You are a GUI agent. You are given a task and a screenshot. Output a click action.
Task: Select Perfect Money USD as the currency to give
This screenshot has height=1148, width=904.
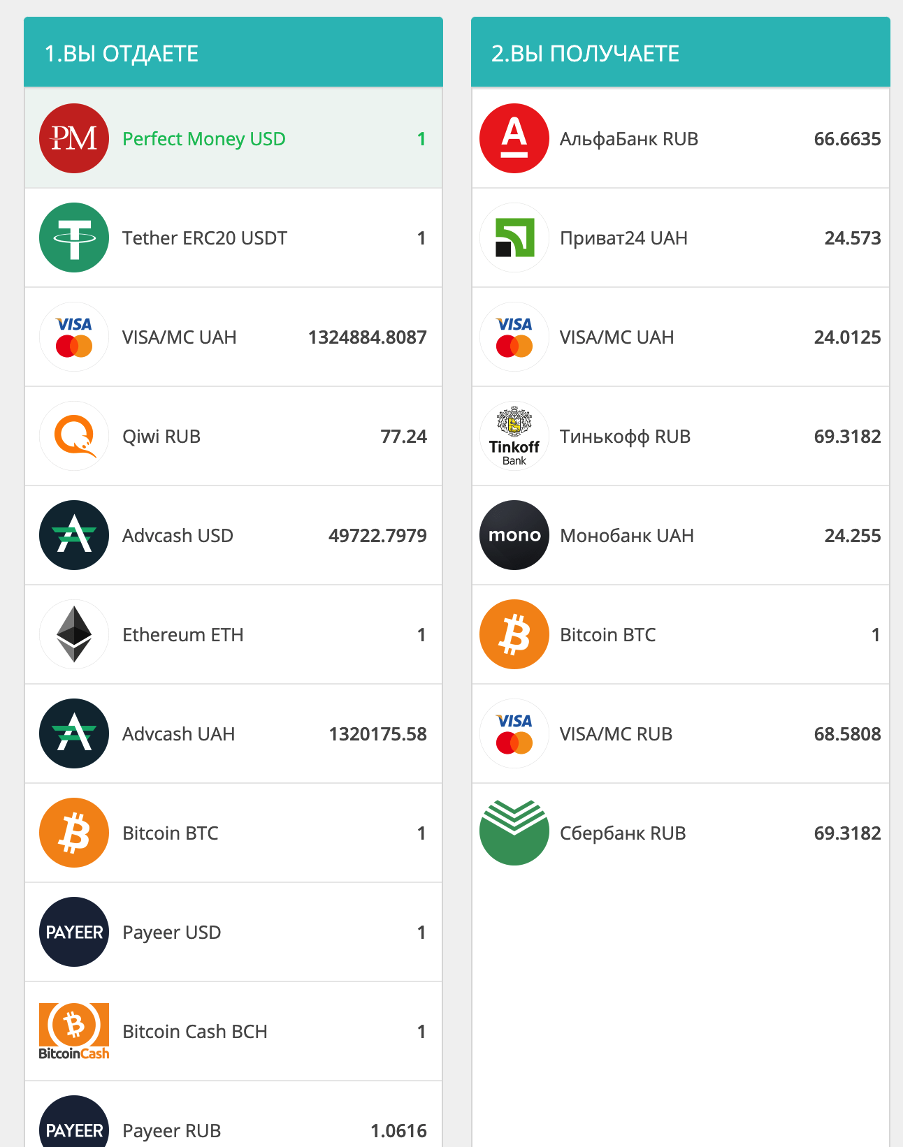(x=232, y=138)
